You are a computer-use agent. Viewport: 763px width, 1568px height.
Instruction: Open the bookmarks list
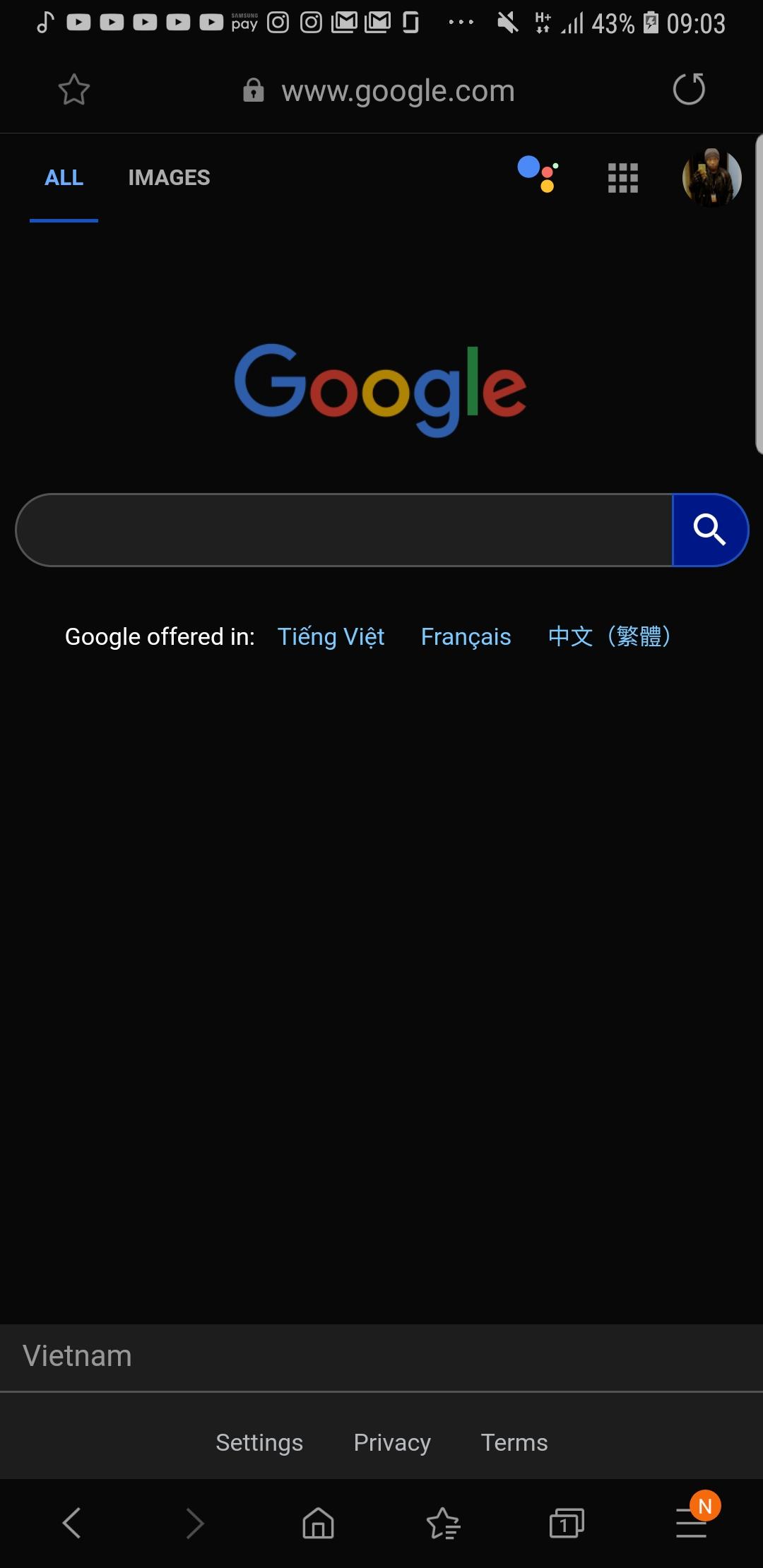pos(443,1523)
